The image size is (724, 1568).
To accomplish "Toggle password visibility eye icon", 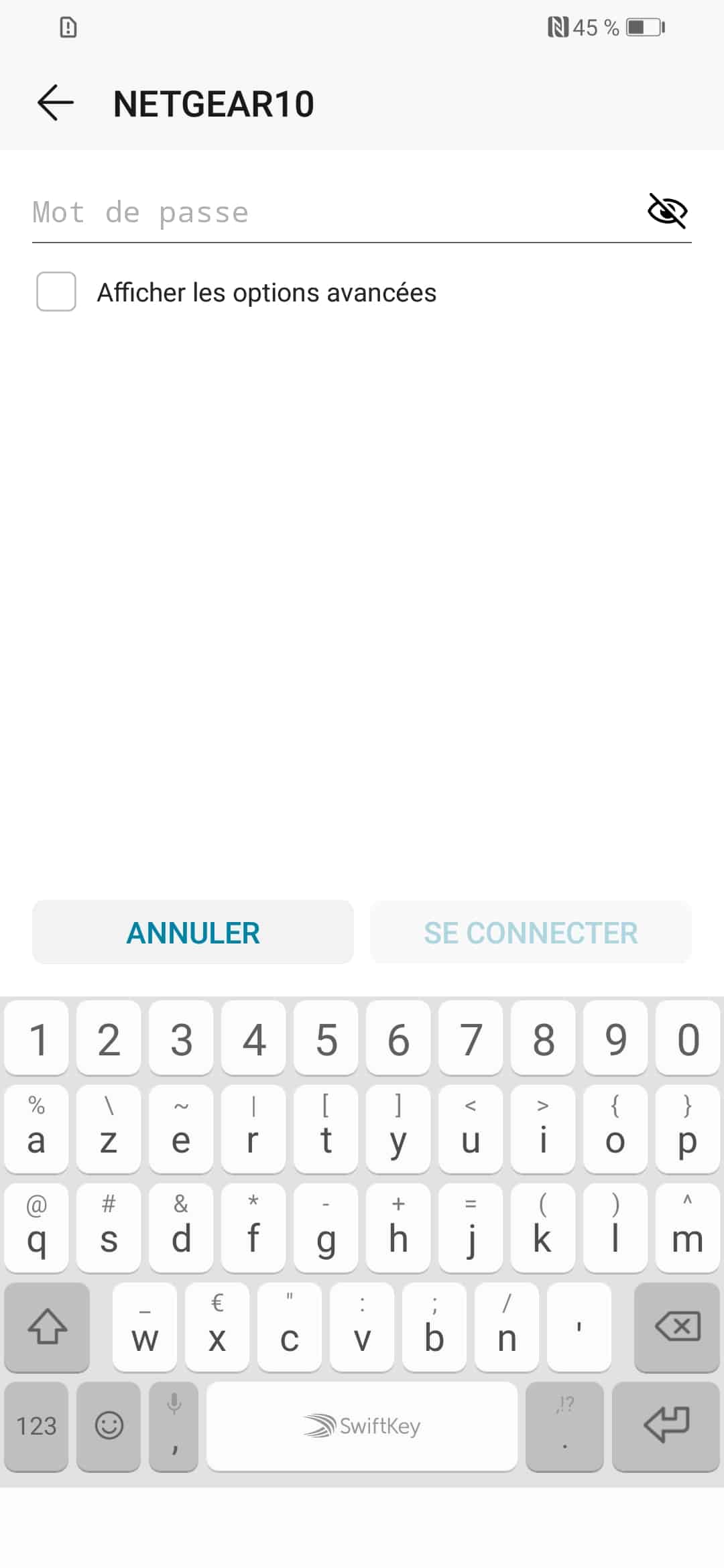I will (x=667, y=211).
